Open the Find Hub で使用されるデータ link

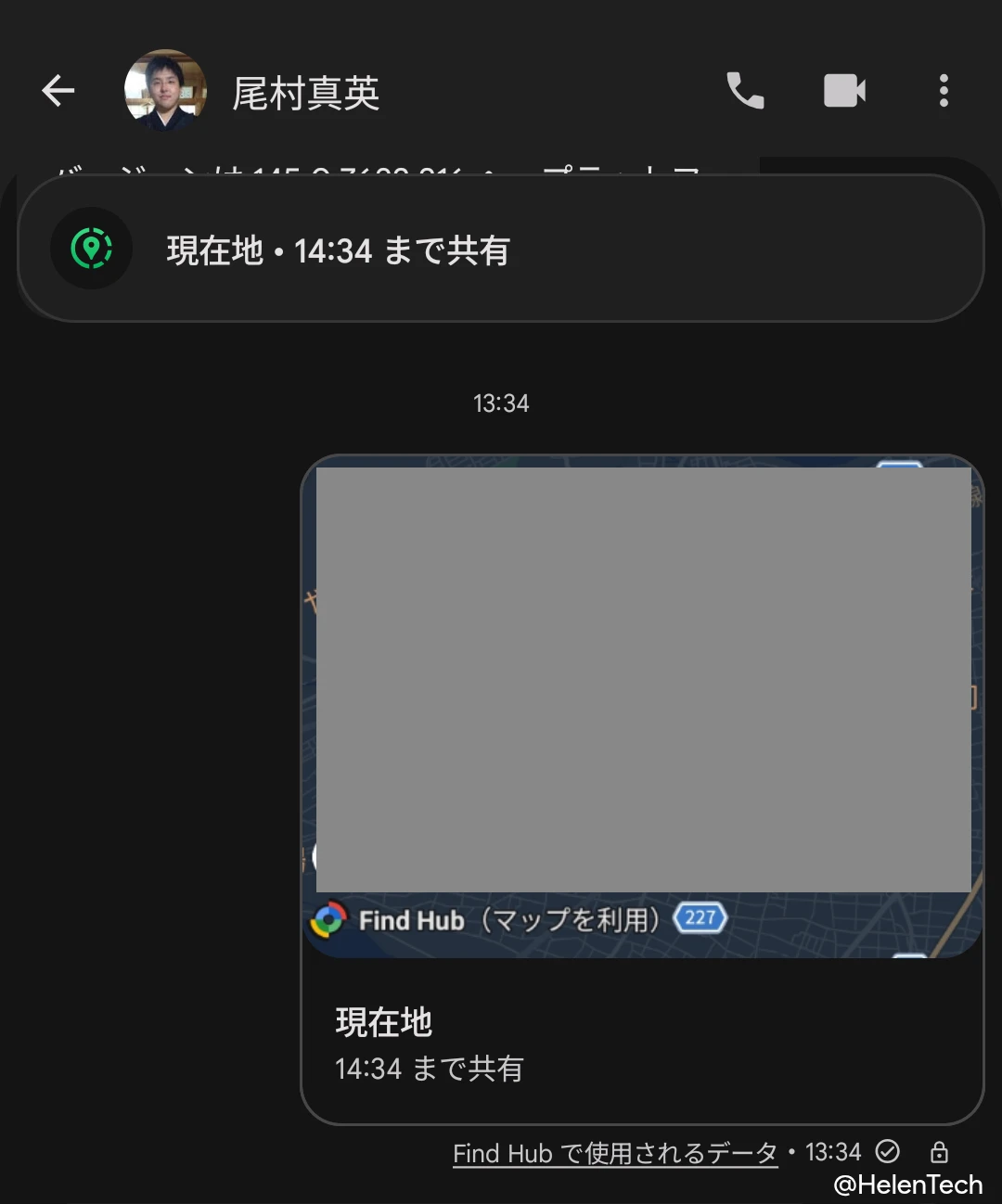pyautogui.click(x=615, y=1153)
